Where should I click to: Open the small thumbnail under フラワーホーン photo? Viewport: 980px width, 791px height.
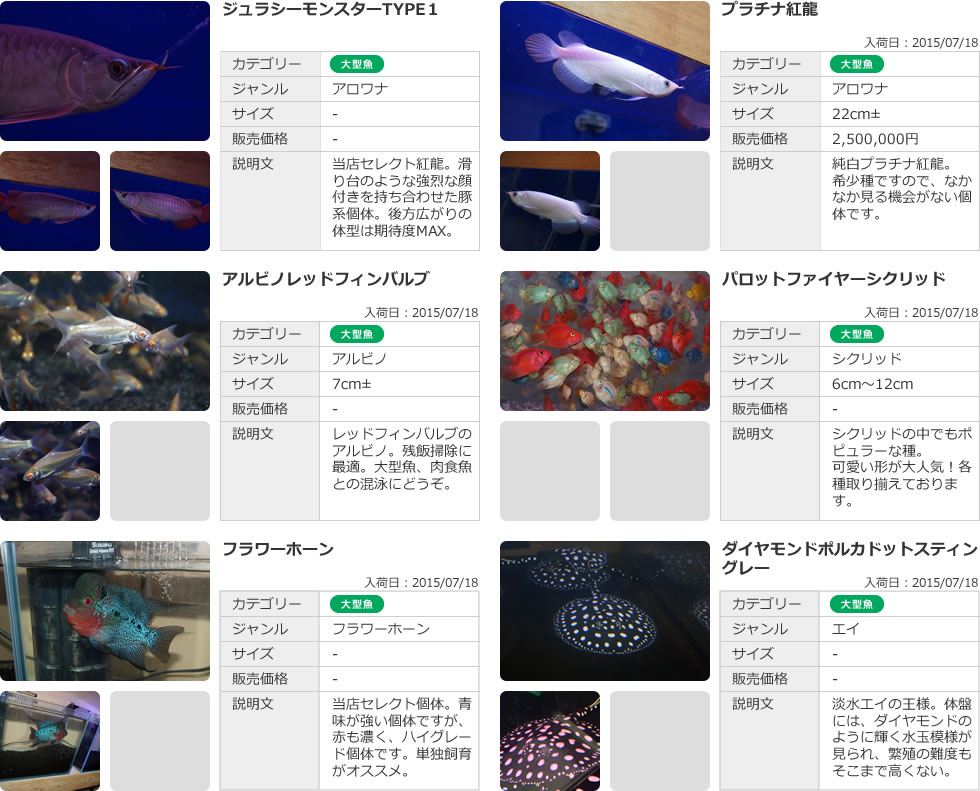[50, 741]
